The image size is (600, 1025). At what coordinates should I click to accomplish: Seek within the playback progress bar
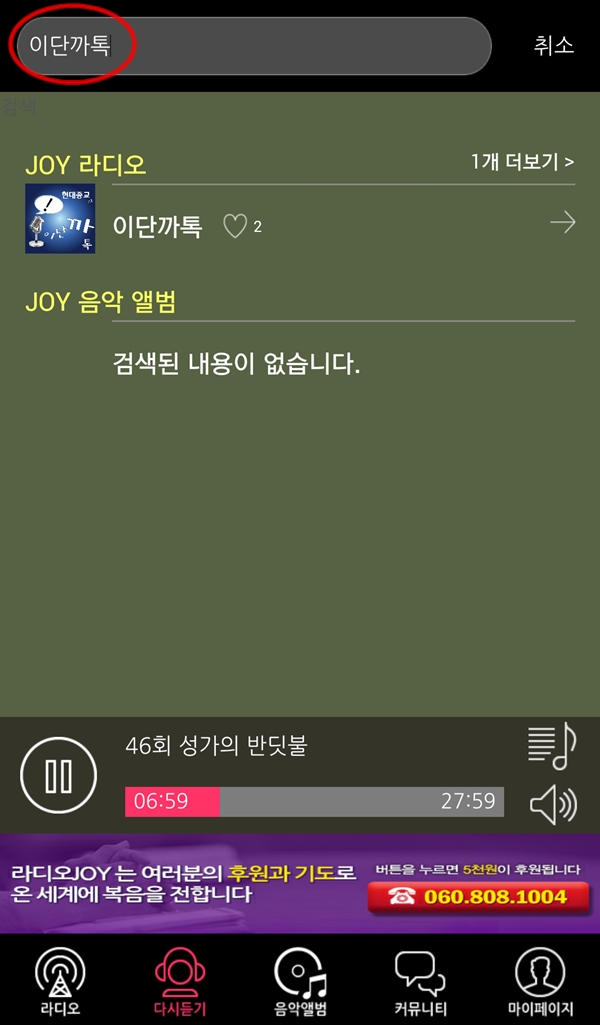[x=314, y=802]
